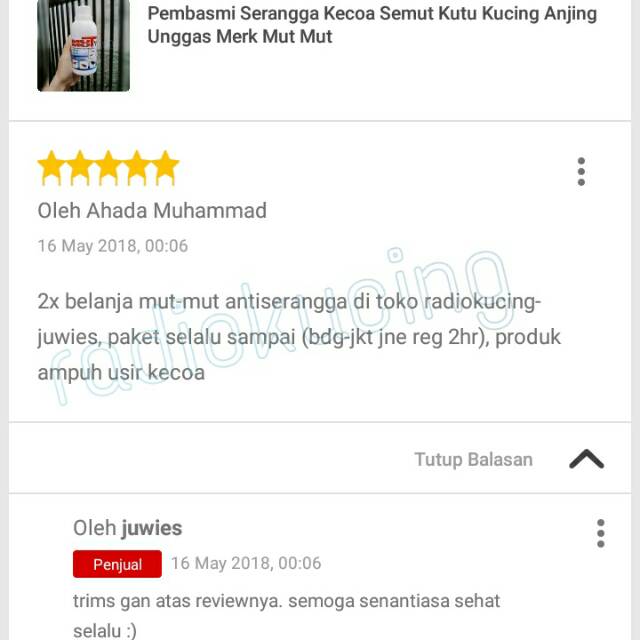Open overflow menu on Ahada Muhammad's review
The width and height of the screenshot is (640, 640).
click(x=581, y=172)
